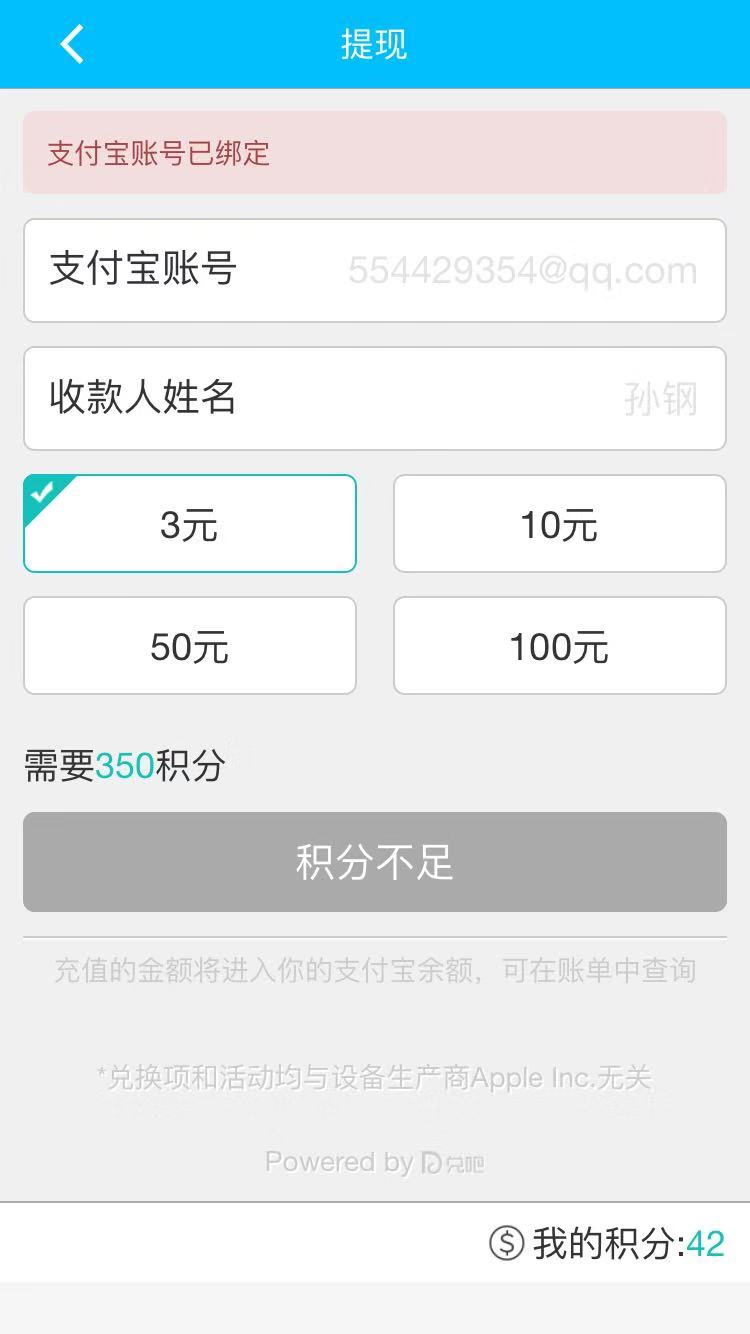
Task: Tap the disabled 积分不足 button
Action: 374,861
